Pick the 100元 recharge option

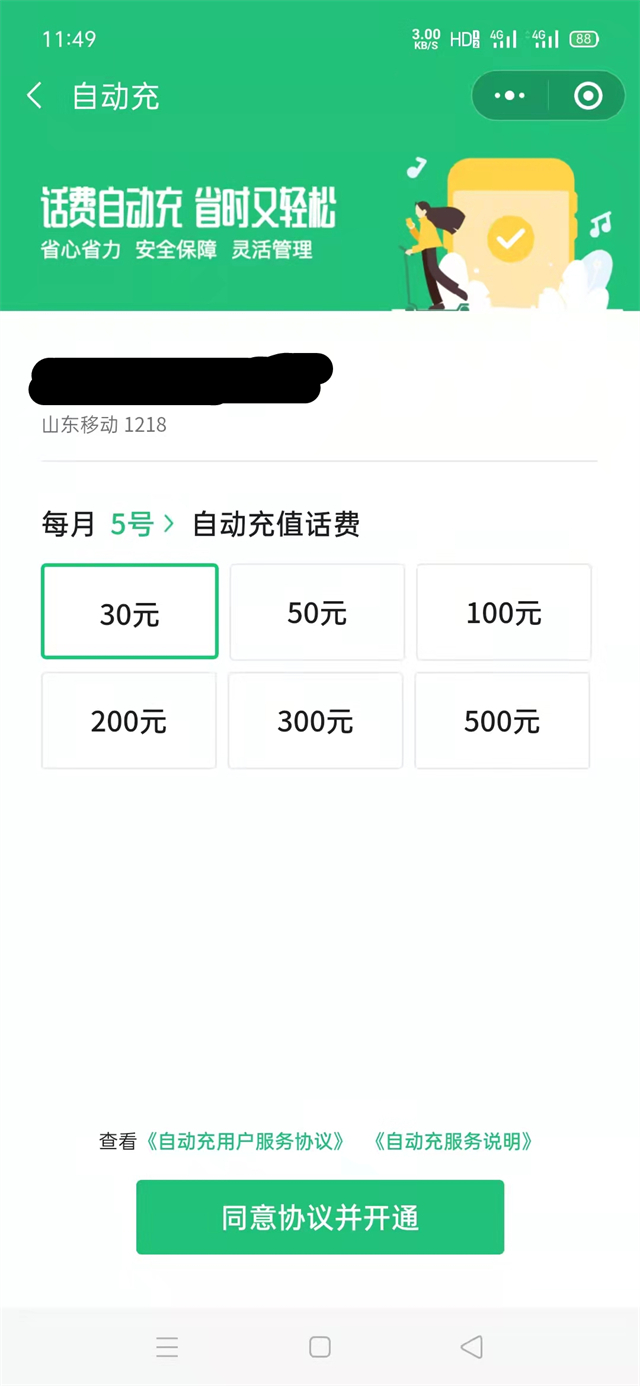coord(503,612)
